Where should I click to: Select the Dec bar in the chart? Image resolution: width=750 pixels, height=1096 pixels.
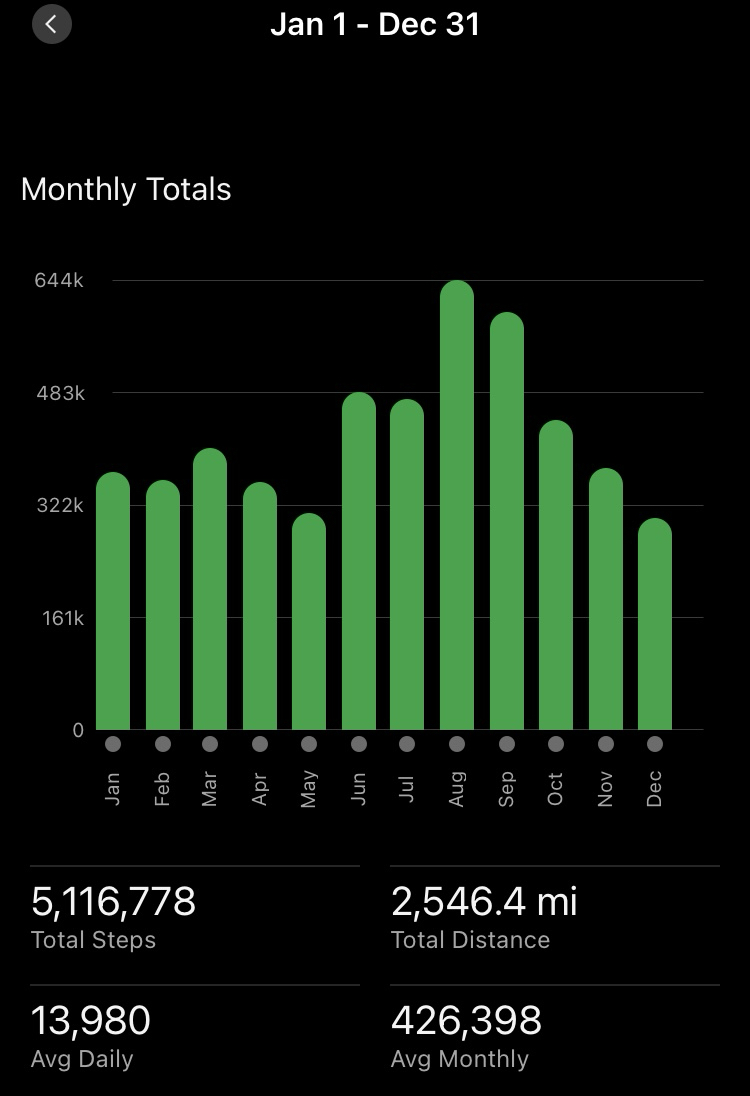[x=655, y=625]
